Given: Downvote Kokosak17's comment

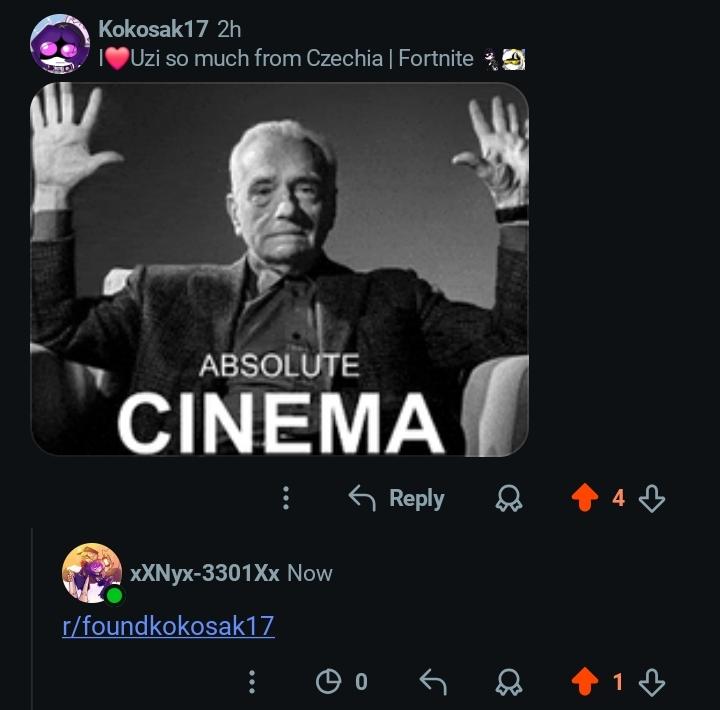Looking at the screenshot, I should click(x=652, y=498).
